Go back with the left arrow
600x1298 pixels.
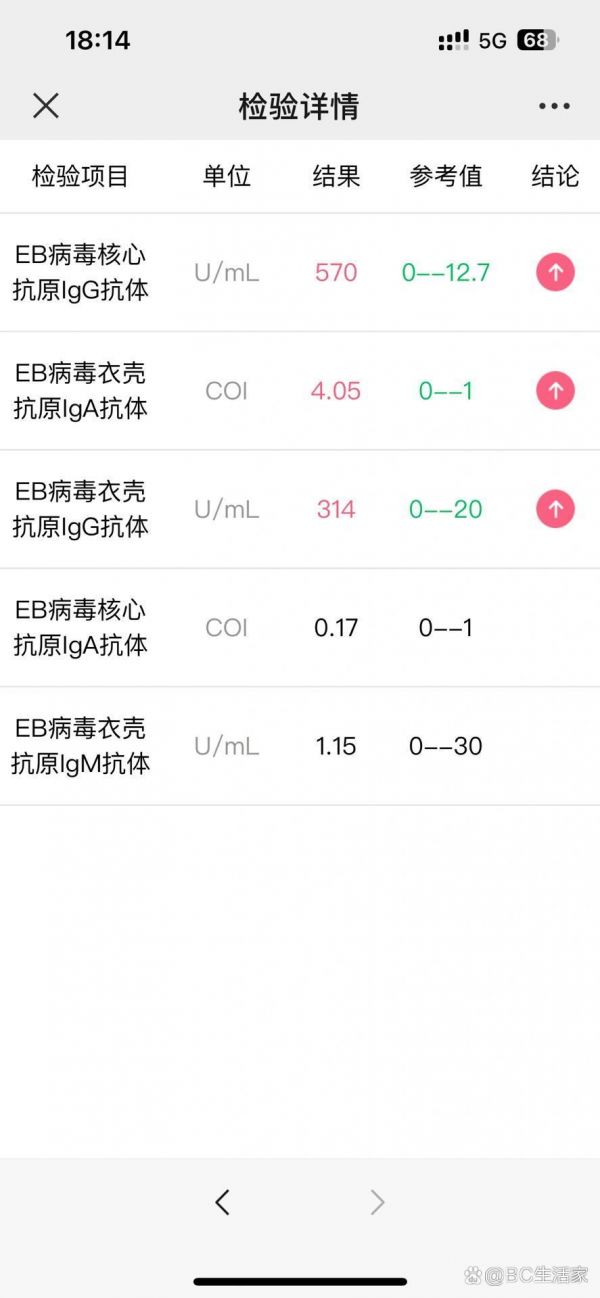(x=223, y=1202)
